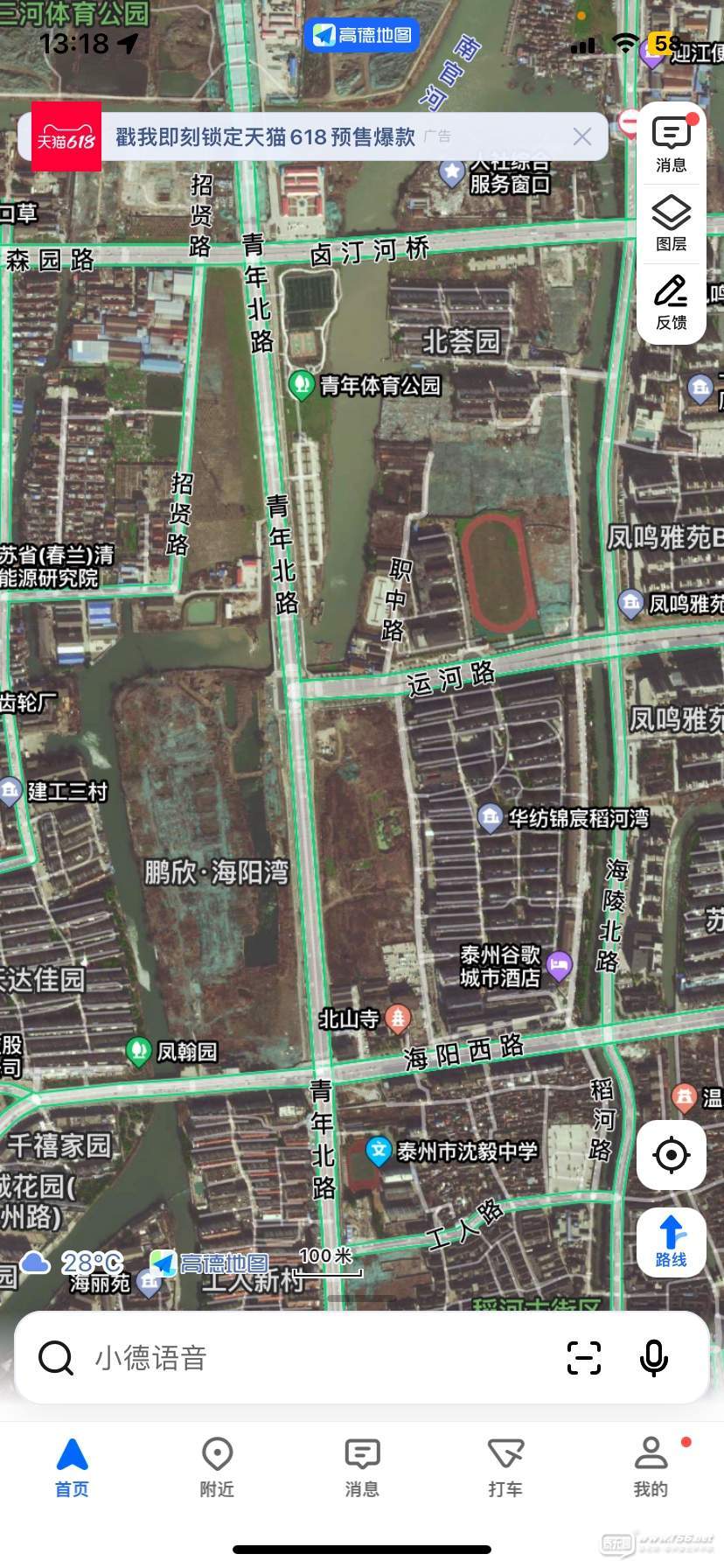This screenshot has height=1568, width=724.
Task: Switch to the 打车 tab
Action: (505, 1466)
